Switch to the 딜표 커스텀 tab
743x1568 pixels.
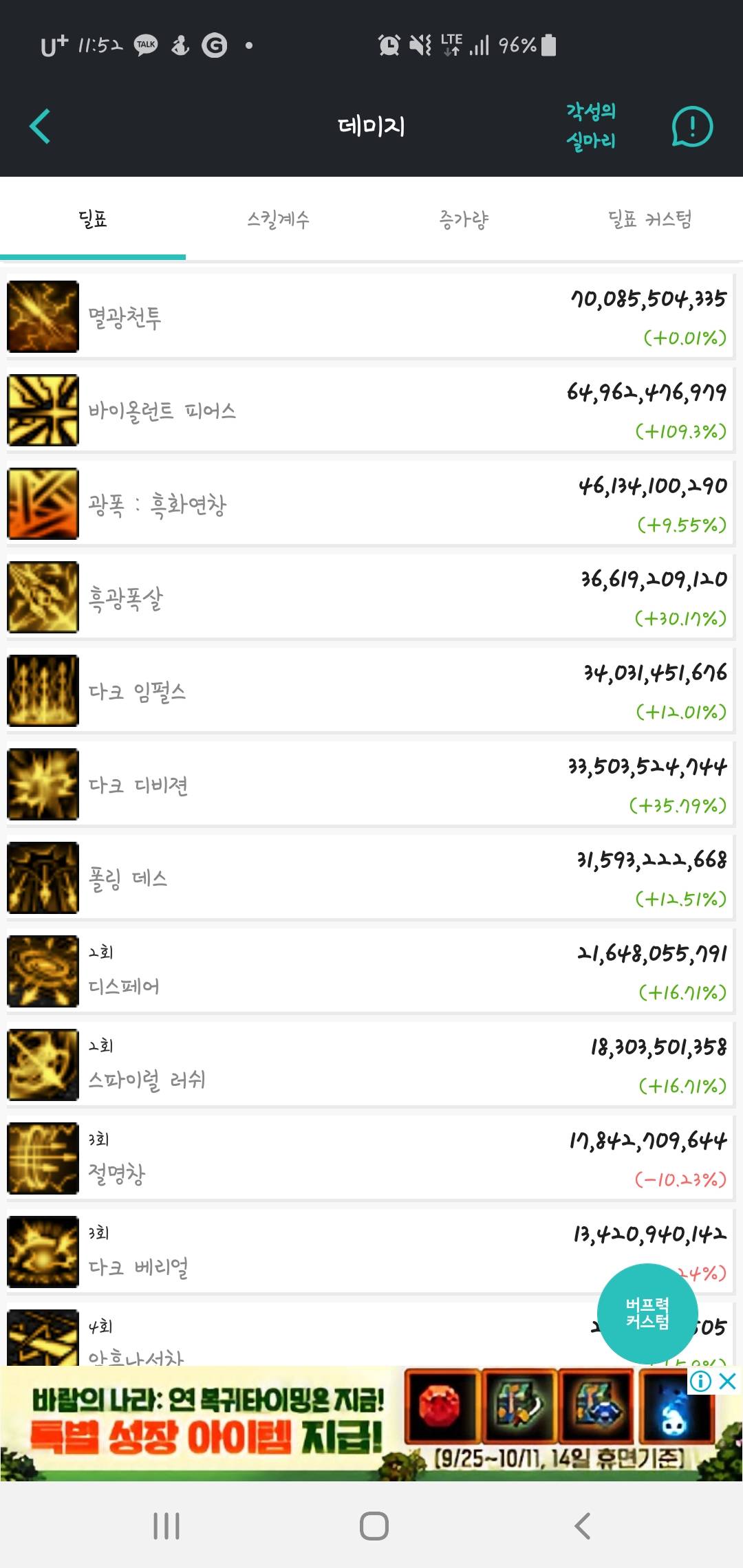(650, 219)
